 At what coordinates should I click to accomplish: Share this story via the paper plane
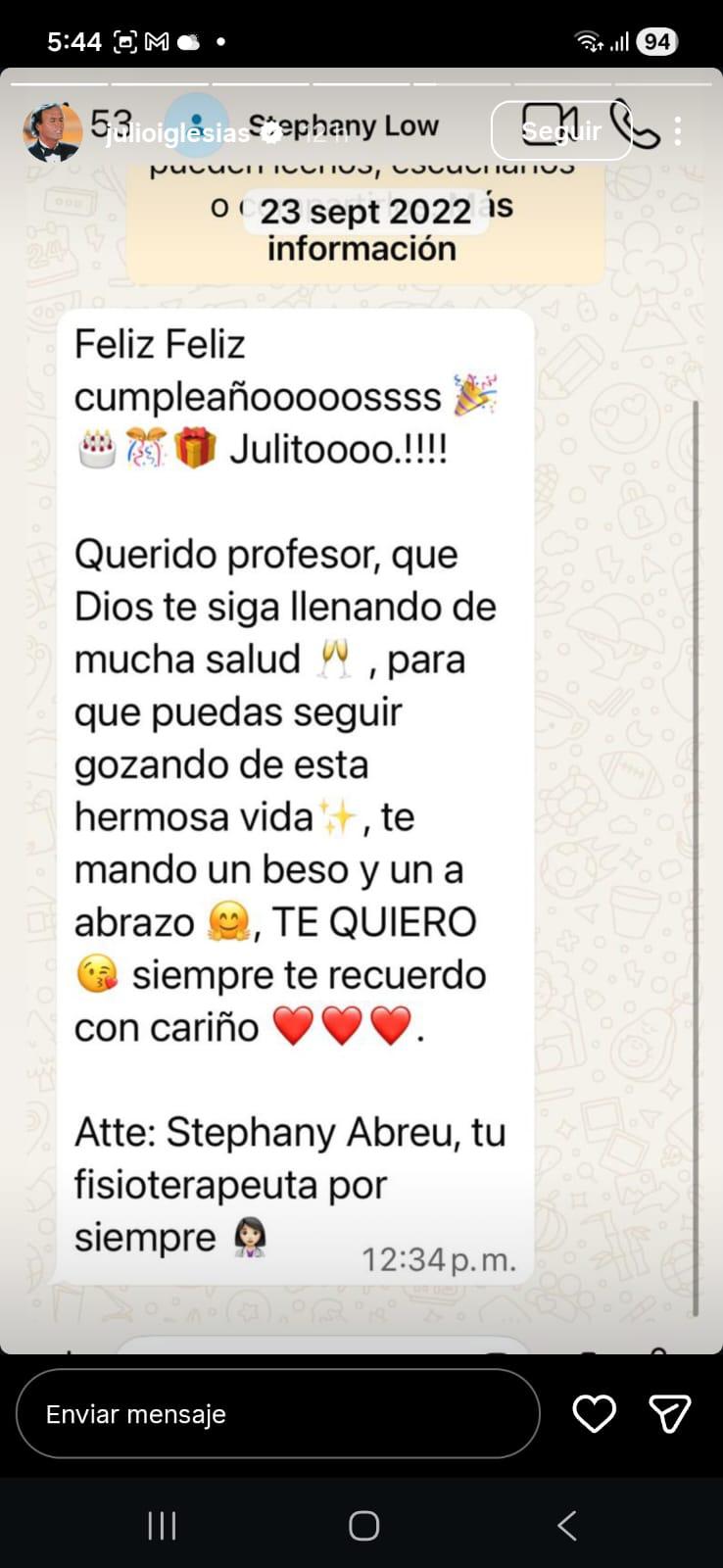pos(670,1413)
